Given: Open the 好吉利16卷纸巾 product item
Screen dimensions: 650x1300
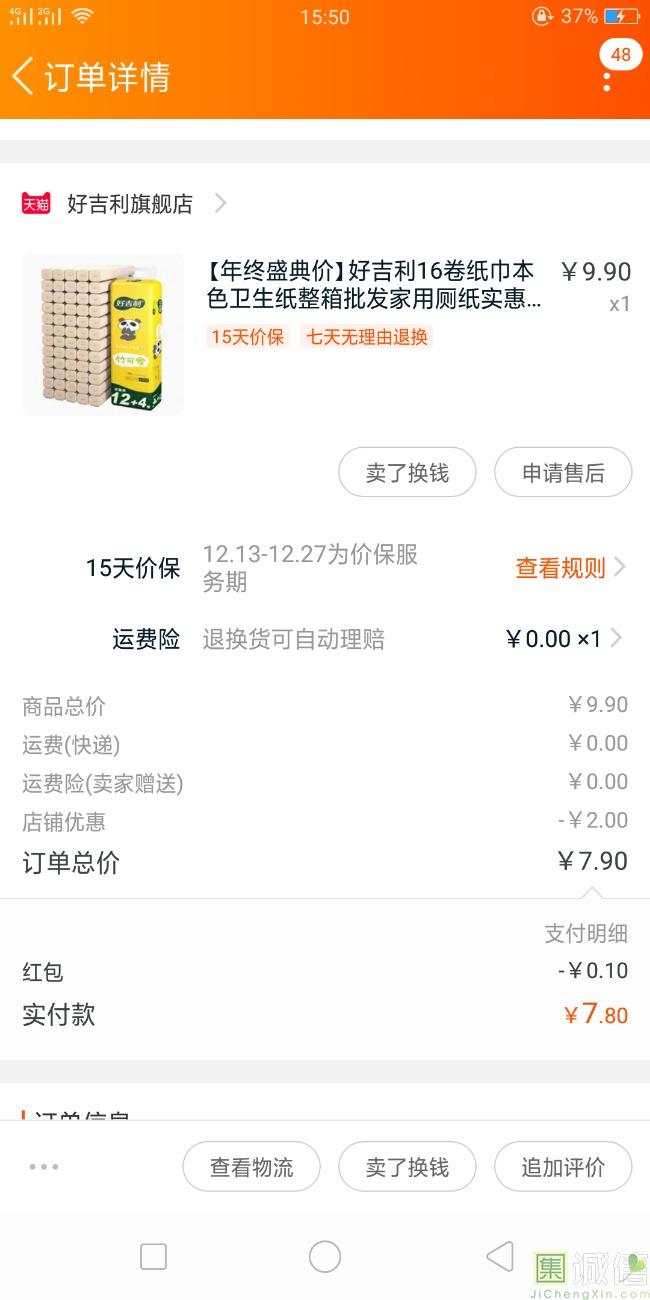Looking at the screenshot, I should pyautogui.click(x=326, y=334).
